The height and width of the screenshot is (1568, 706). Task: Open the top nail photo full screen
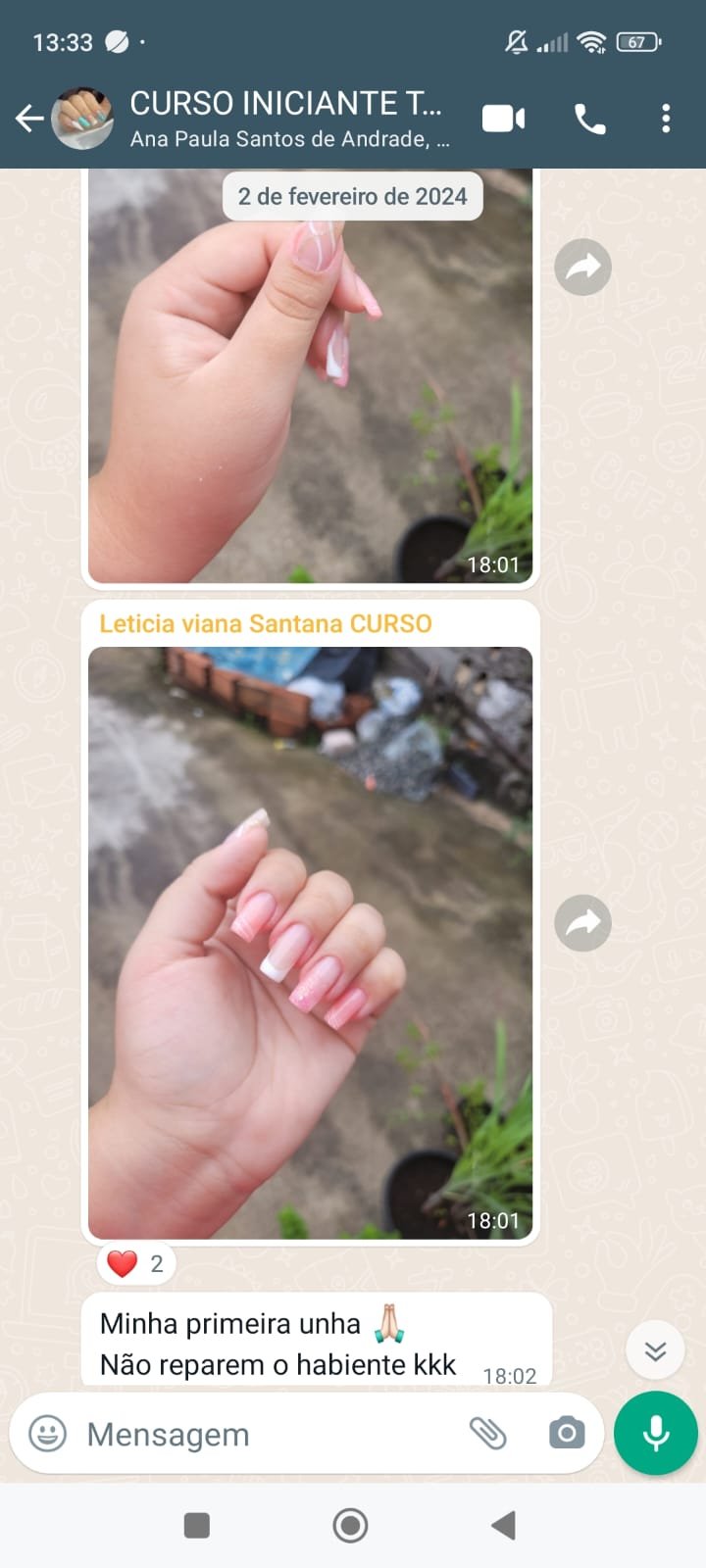coord(310,392)
